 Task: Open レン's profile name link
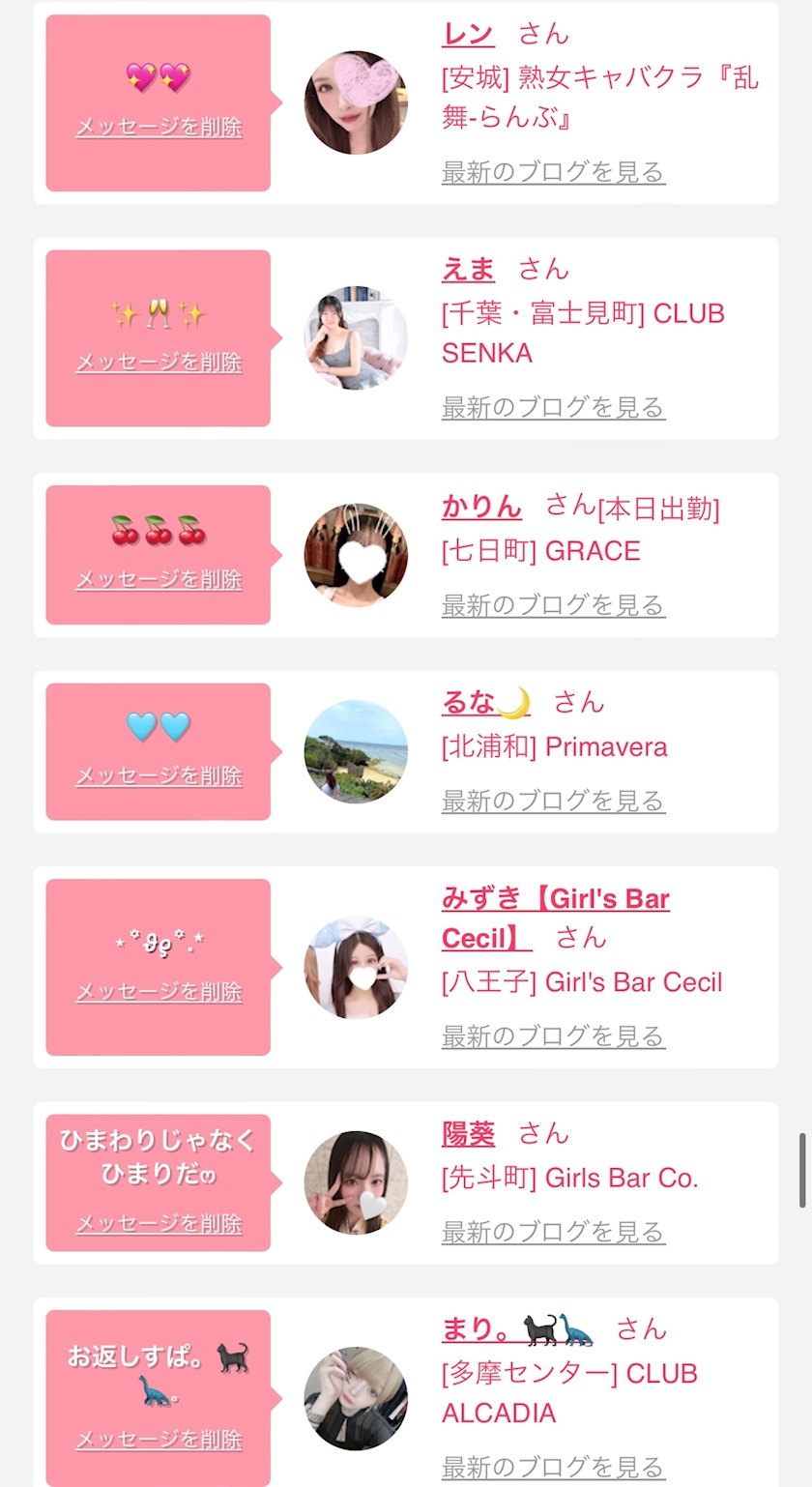[x=468, y=34]
